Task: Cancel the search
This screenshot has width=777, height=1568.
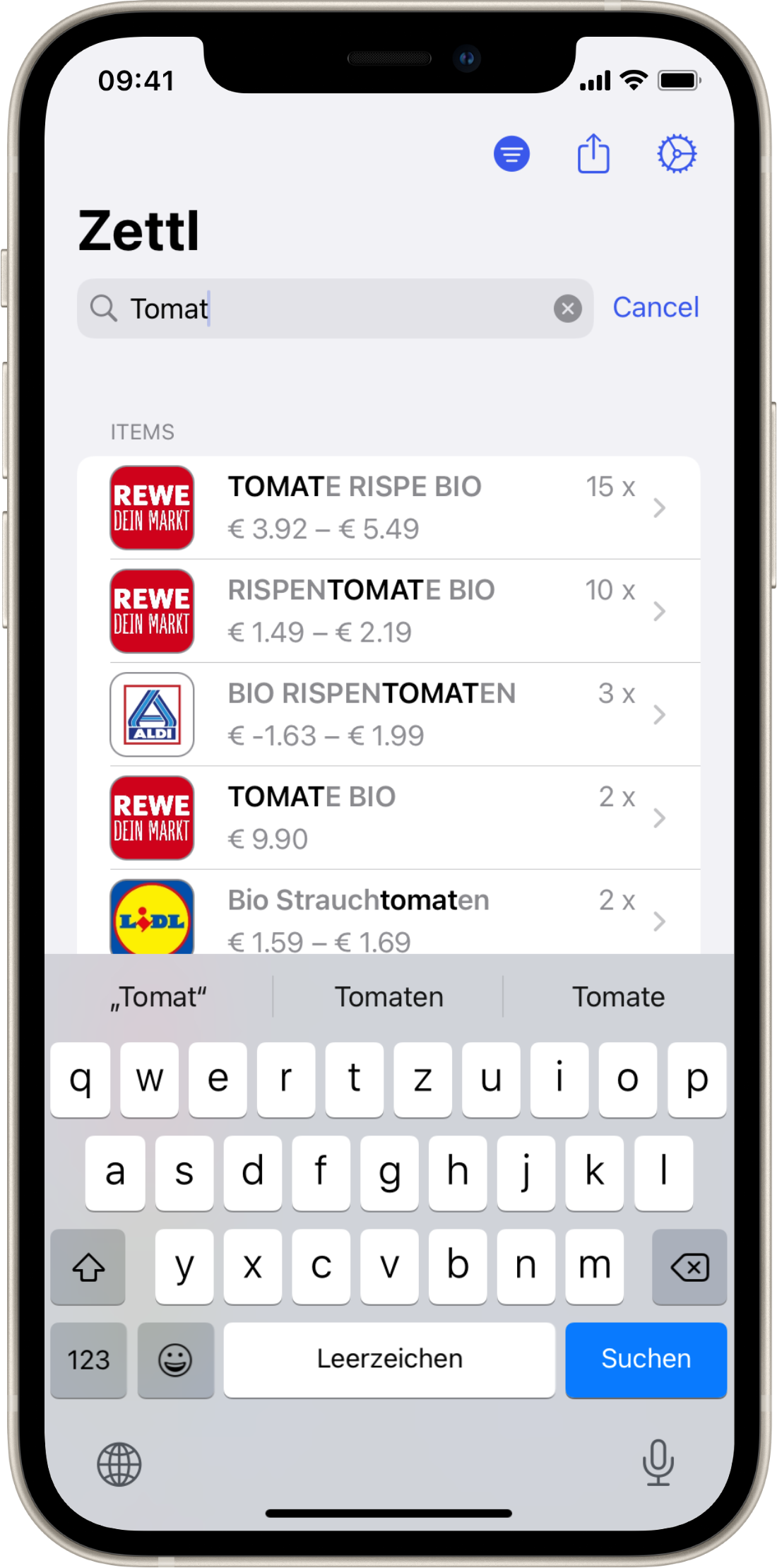Action: (x=656, y=307)
